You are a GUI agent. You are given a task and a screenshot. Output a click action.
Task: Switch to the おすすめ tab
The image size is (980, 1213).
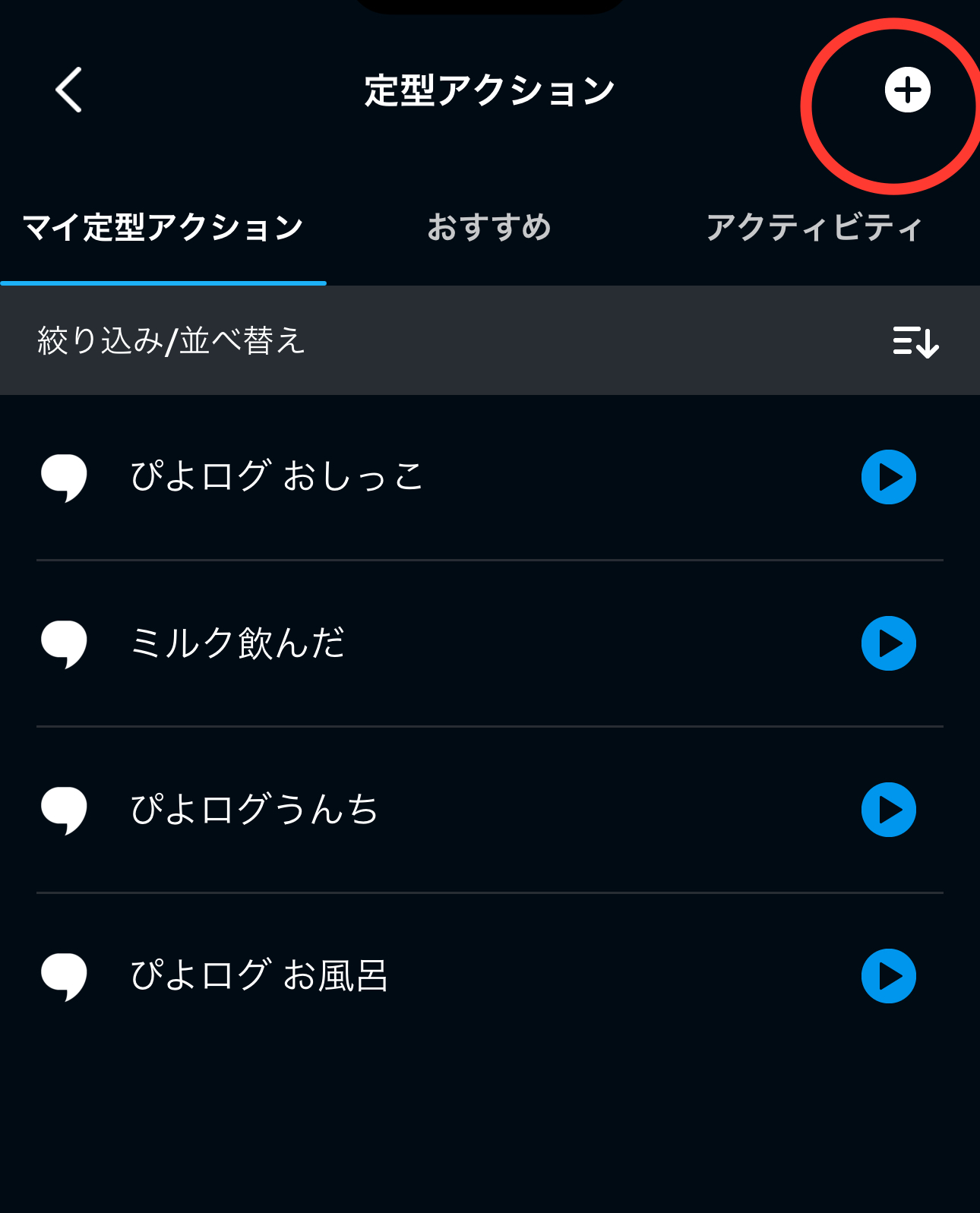(x=489, y=227)
